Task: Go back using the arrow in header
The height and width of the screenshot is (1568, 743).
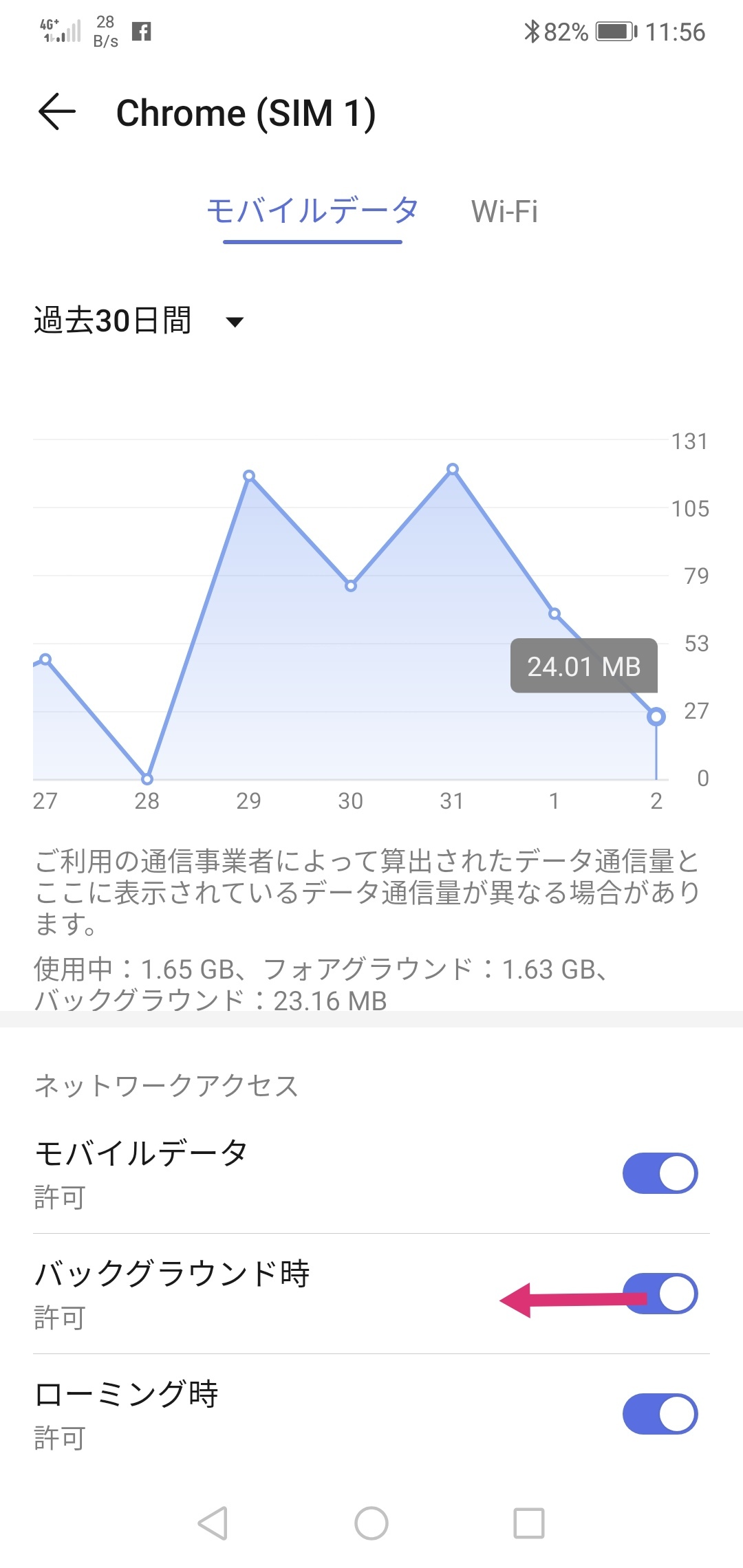Action: [x=56, y=112]
